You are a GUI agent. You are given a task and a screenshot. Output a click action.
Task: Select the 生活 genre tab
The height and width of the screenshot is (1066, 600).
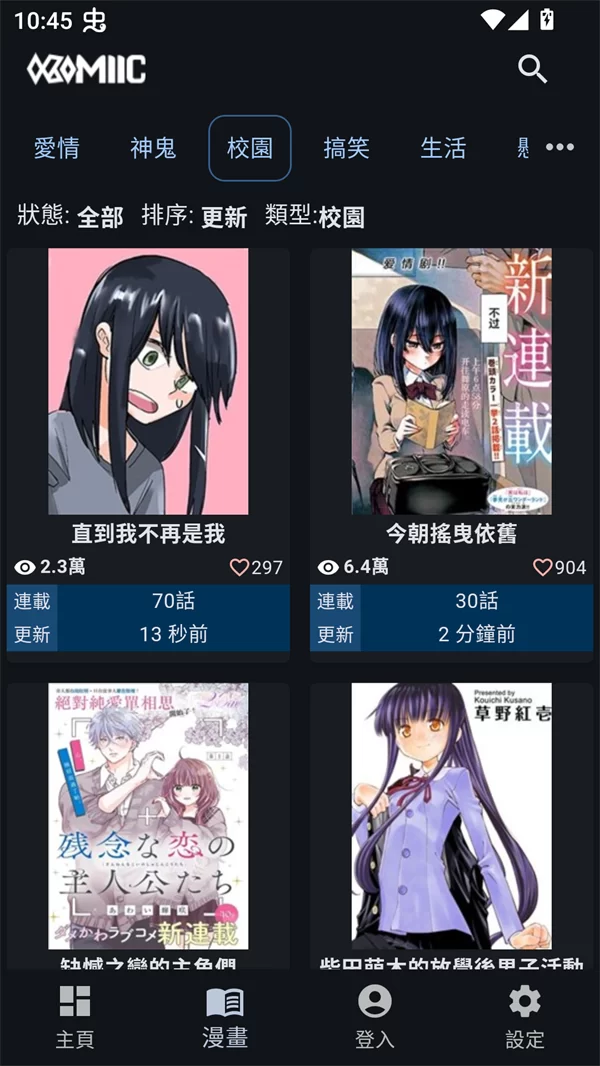pos(443,148)
